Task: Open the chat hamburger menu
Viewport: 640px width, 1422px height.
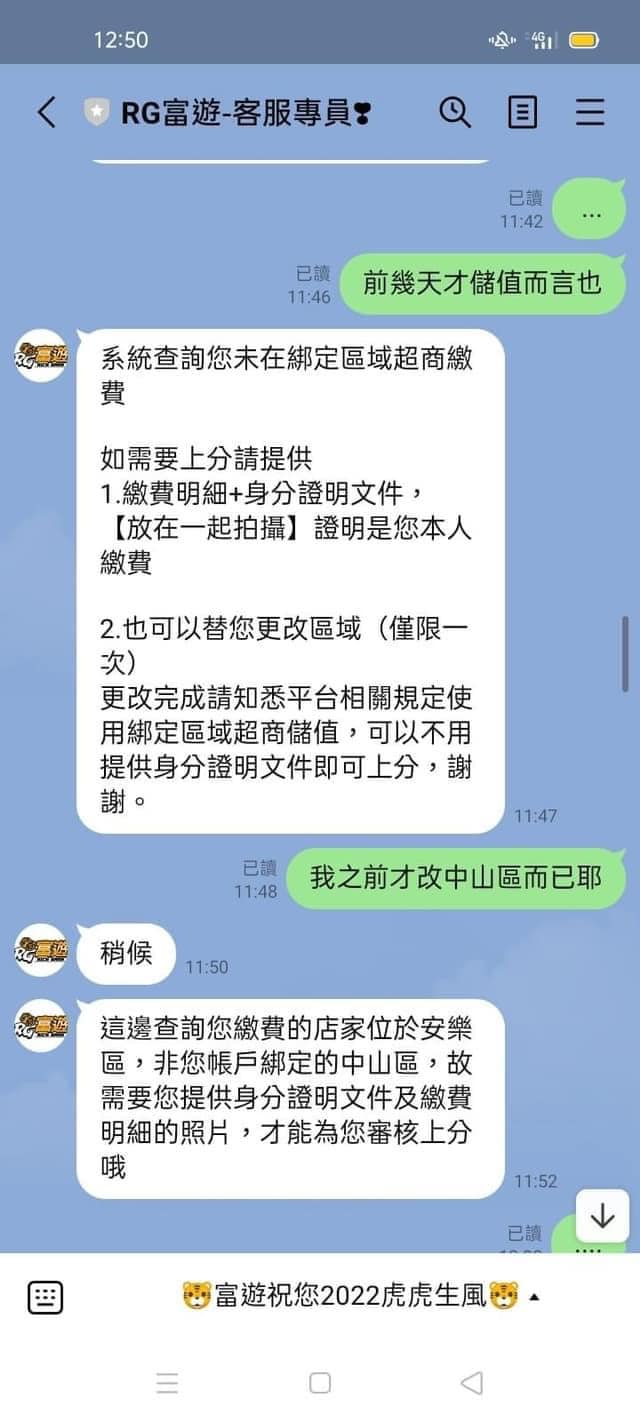Action: point(590,112)
